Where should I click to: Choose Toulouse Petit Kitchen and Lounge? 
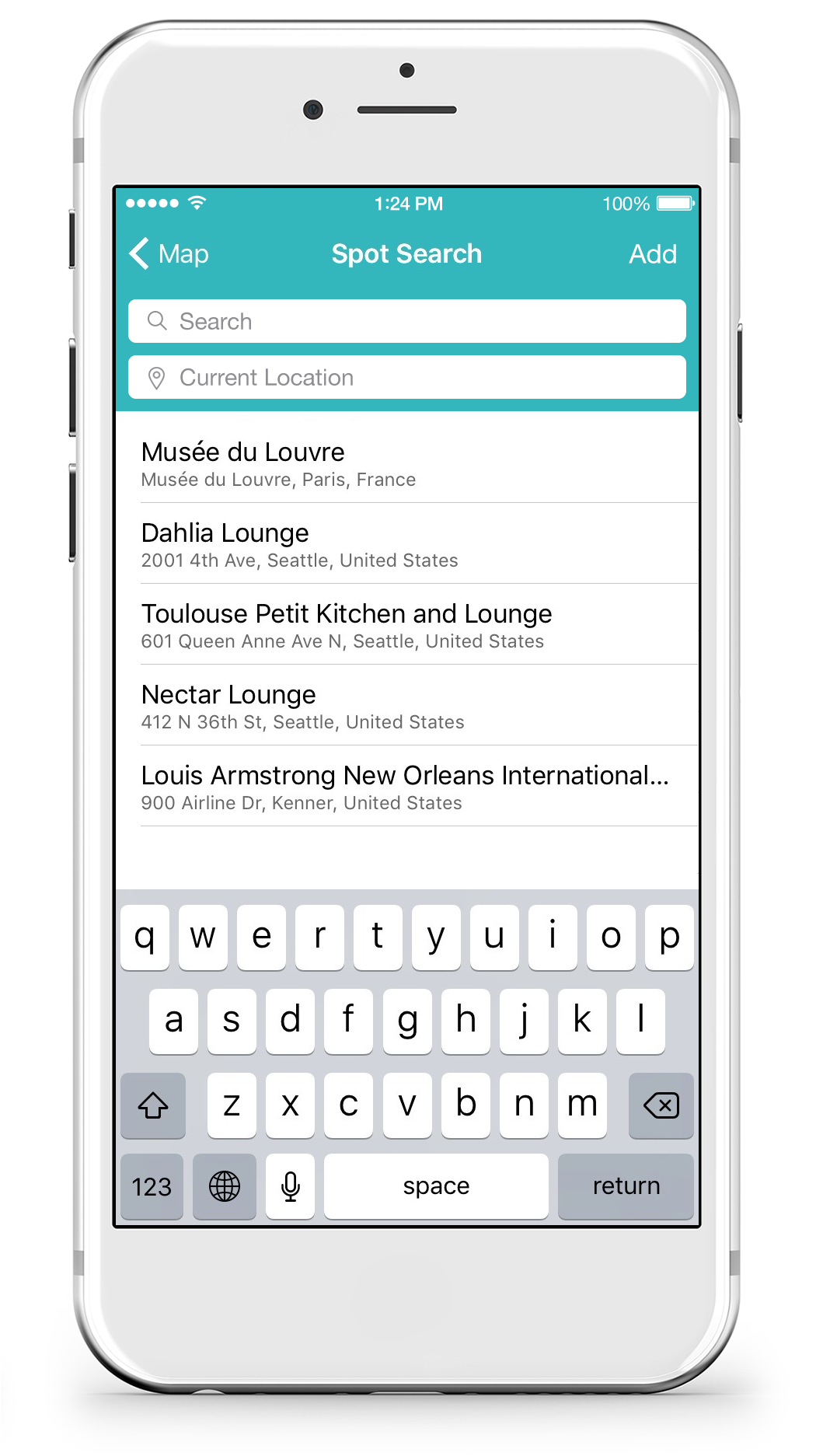click(x=406, y=626)
